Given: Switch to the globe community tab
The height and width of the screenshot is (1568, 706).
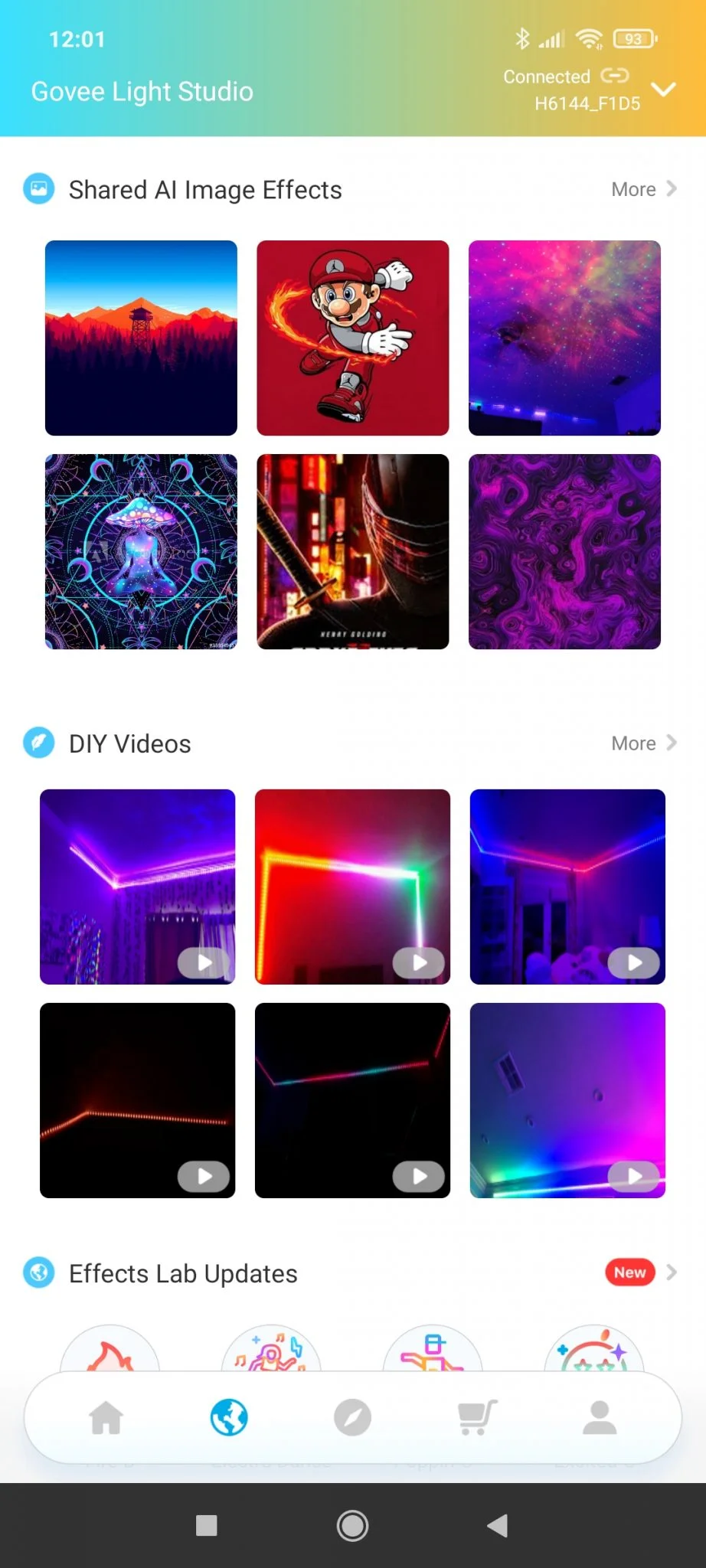Looking at the screenshot, I should click(229, 1418).
